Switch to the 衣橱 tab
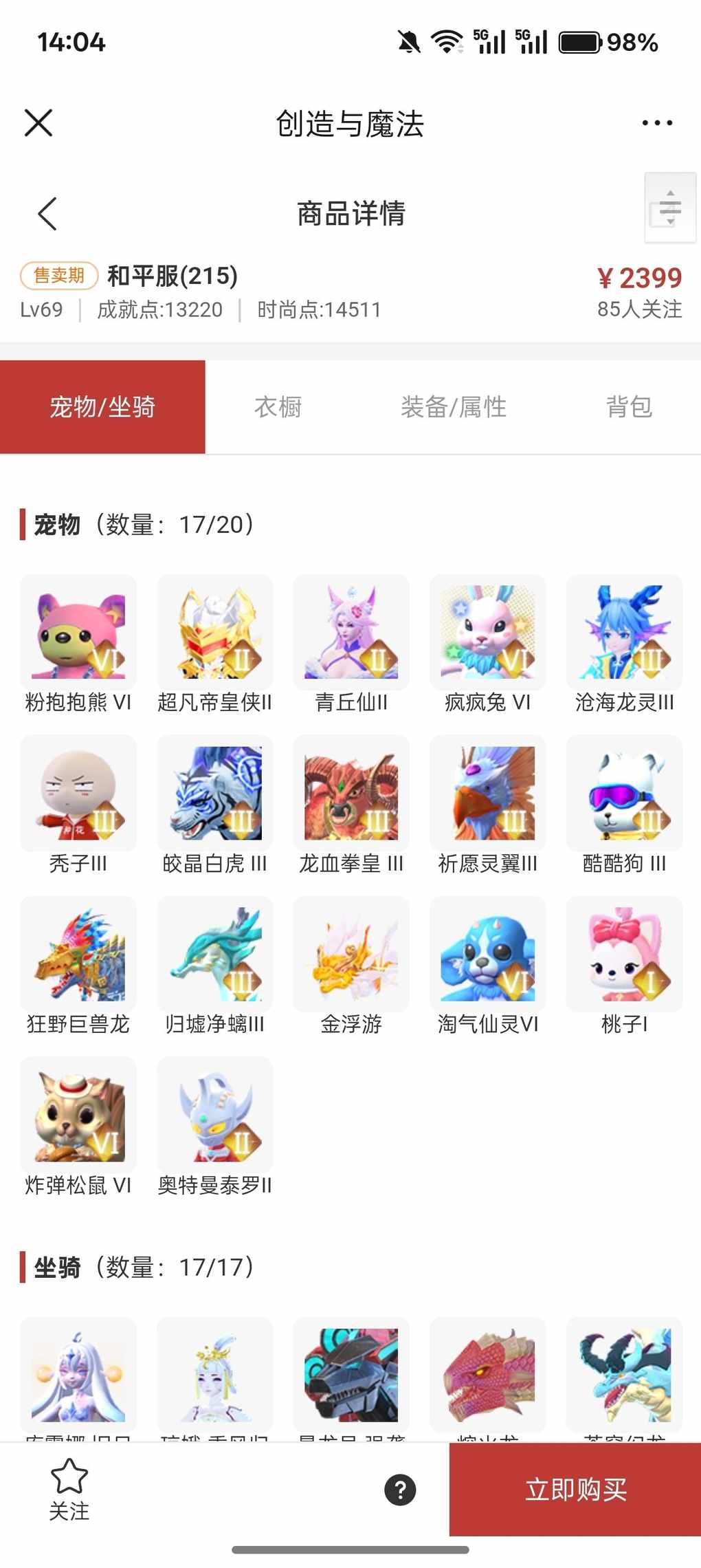701x1568 pixels. pos(278,407)
